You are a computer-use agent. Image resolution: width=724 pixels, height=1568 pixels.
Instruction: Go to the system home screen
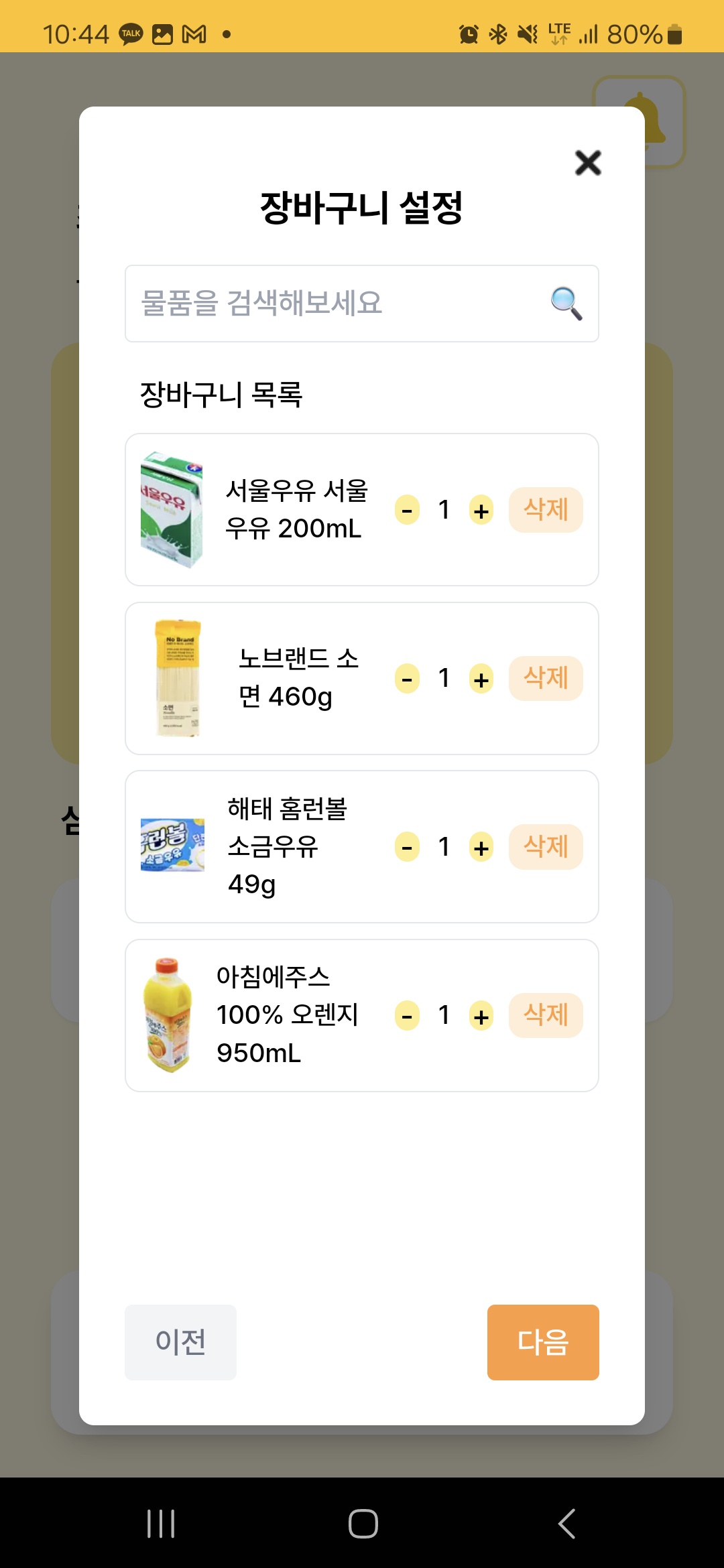point(363,1524)
